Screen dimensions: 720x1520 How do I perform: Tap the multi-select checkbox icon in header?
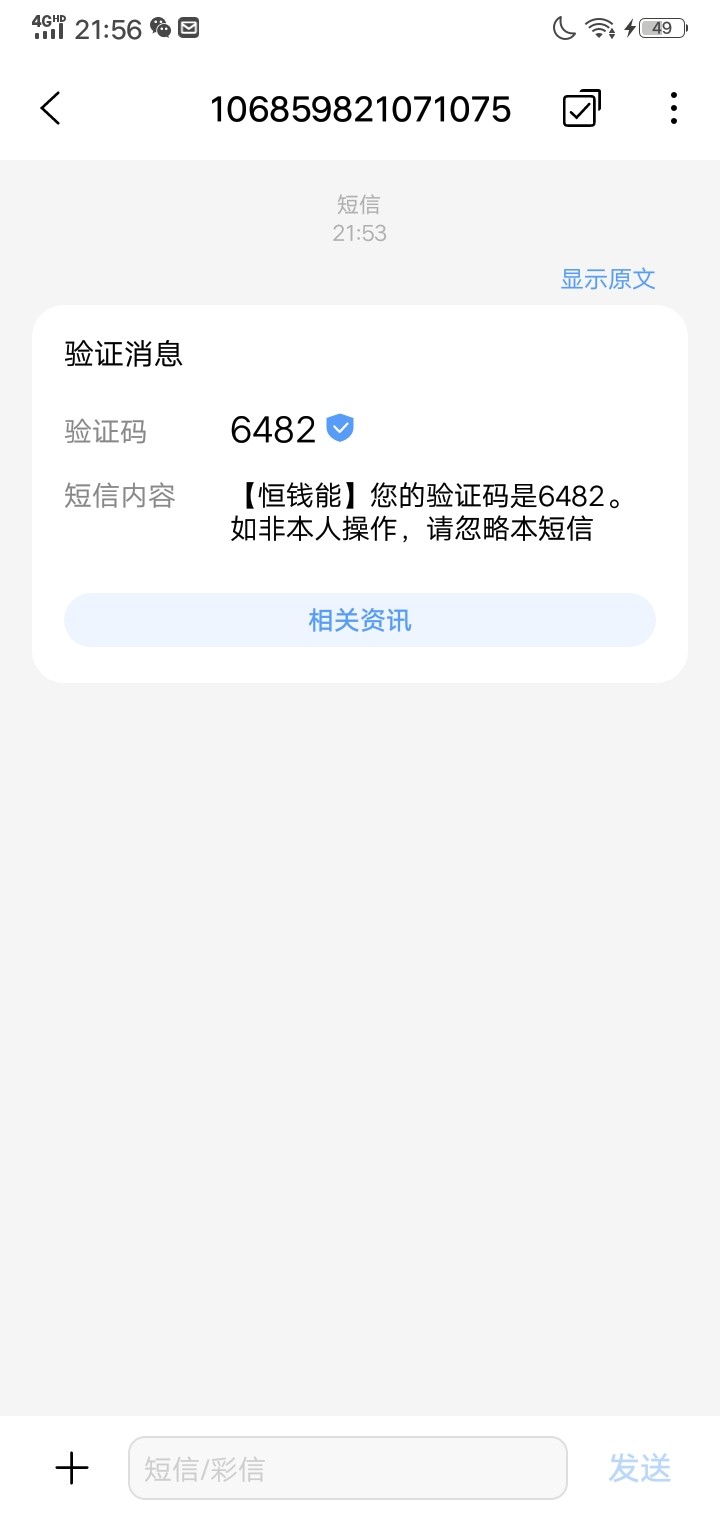click(582, 108)
